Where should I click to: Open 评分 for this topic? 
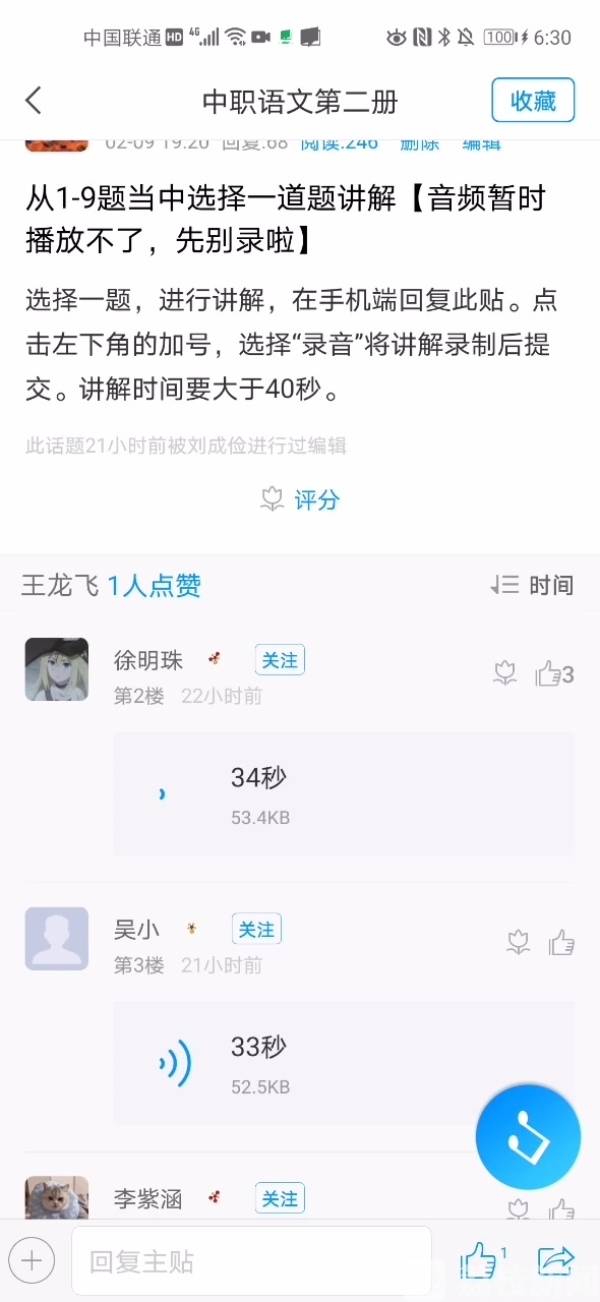coord(300,500)
